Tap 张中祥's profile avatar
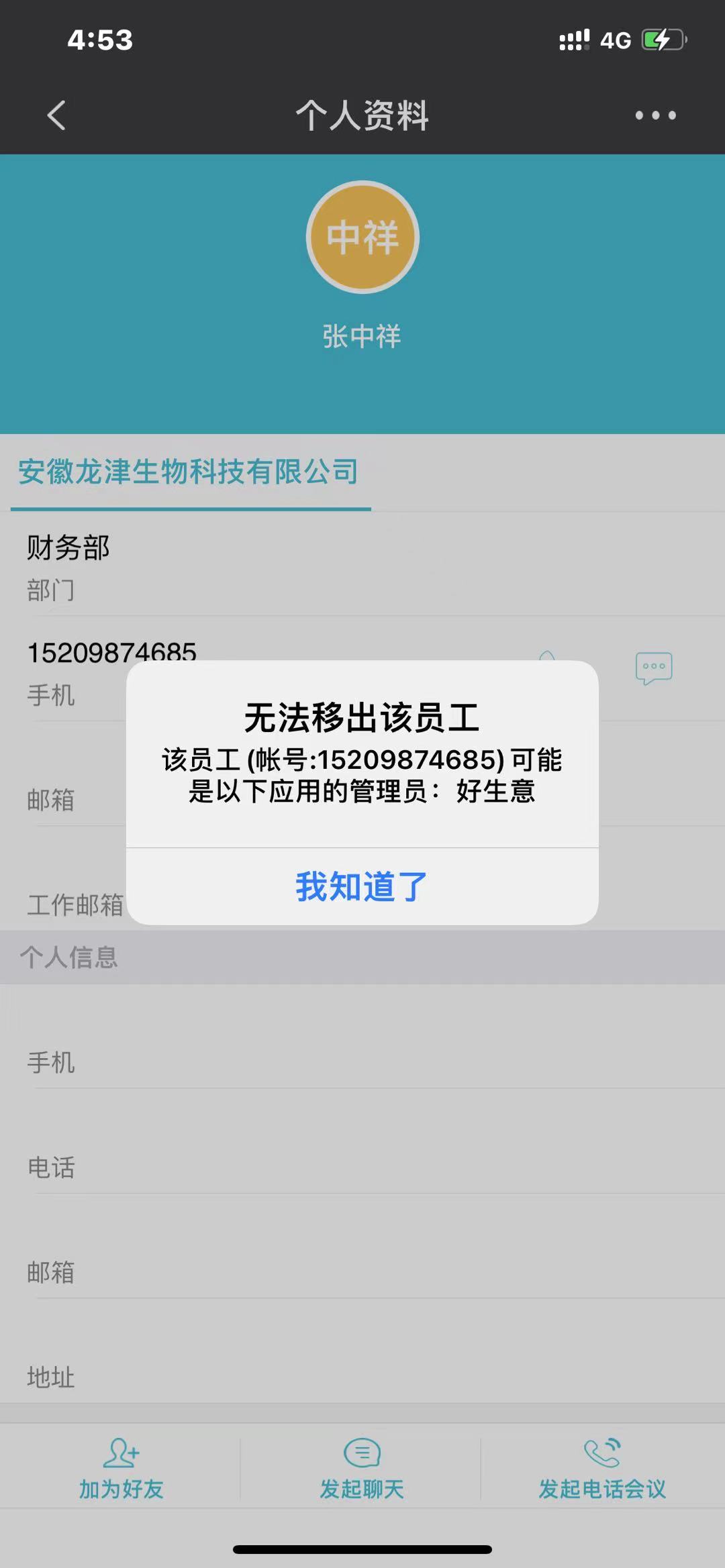Screen dimensions: 725x1568 pos(362,237)
